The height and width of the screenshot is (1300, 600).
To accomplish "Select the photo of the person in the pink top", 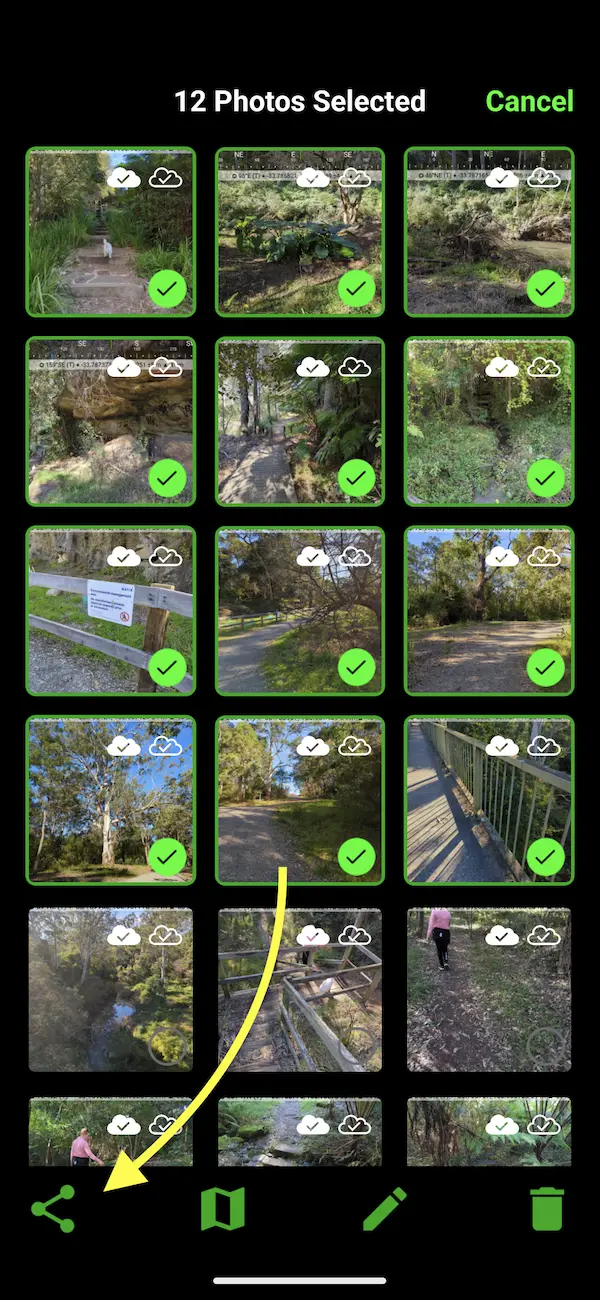I will coord(489,990).
